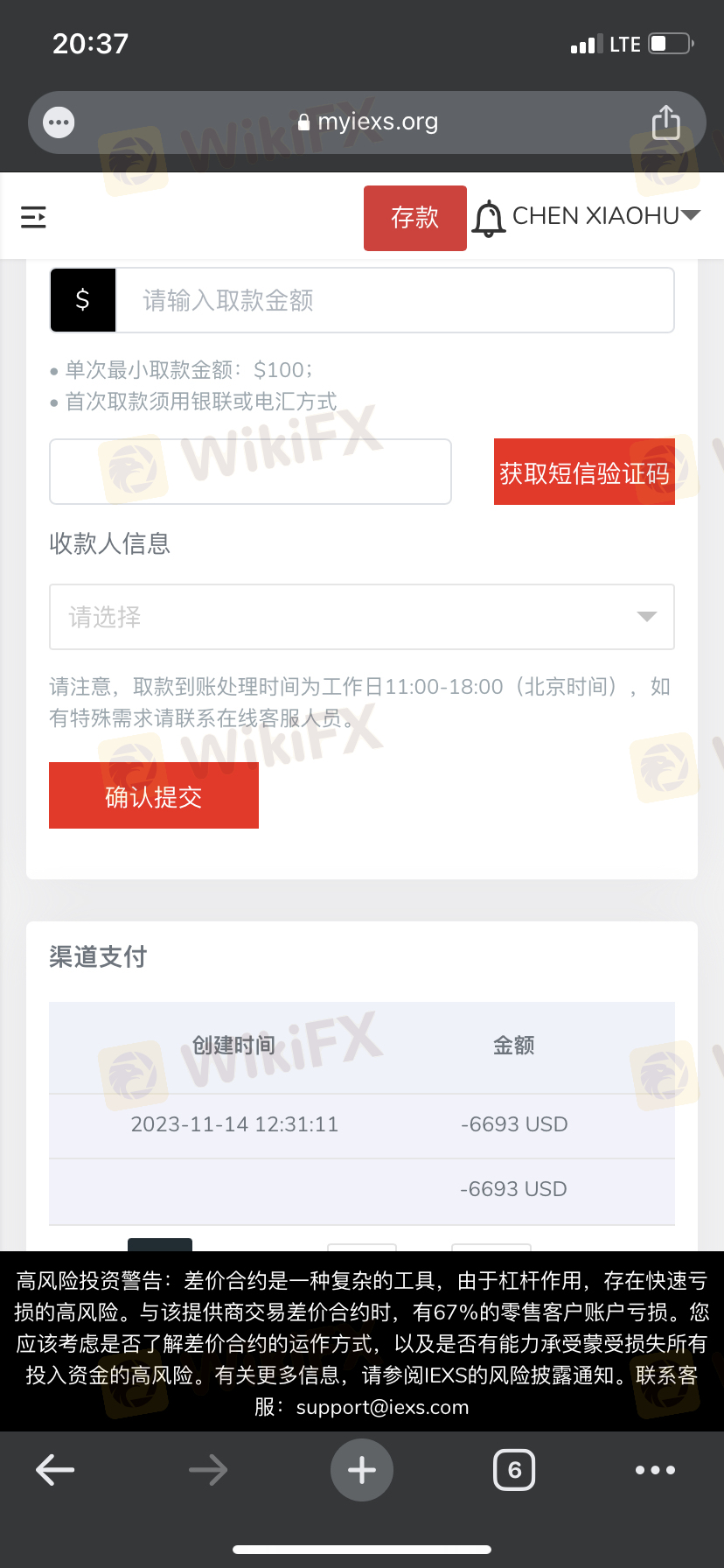Open the hamburger side menu
The height and width of the screenshot is (1568, 724).
[33, 217]
